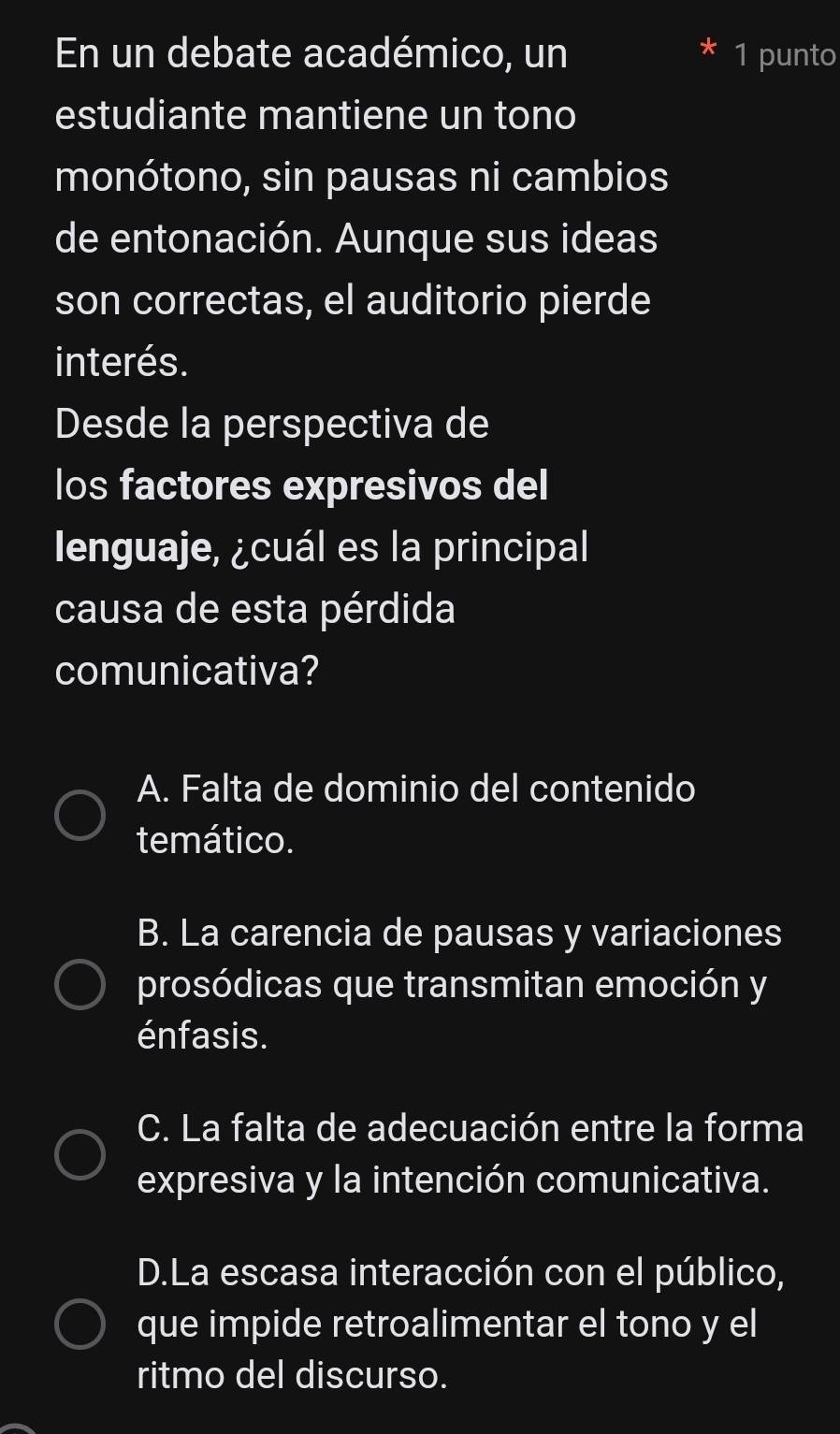
Task: Click the phrase 'Desde la perspectiva de'
Action: (271, 424)
